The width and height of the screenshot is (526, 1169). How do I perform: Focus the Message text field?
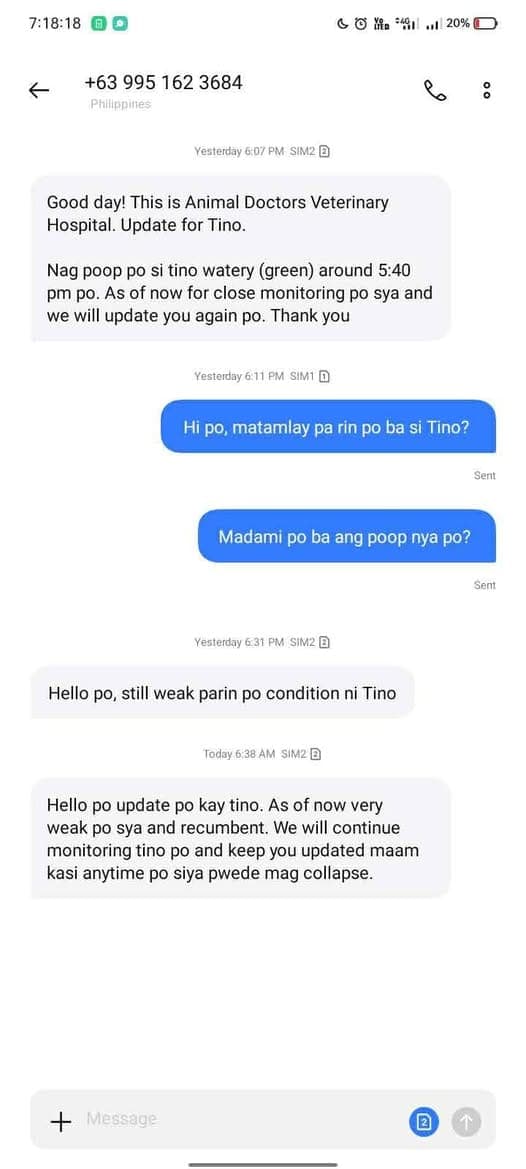pos(242,1119)
